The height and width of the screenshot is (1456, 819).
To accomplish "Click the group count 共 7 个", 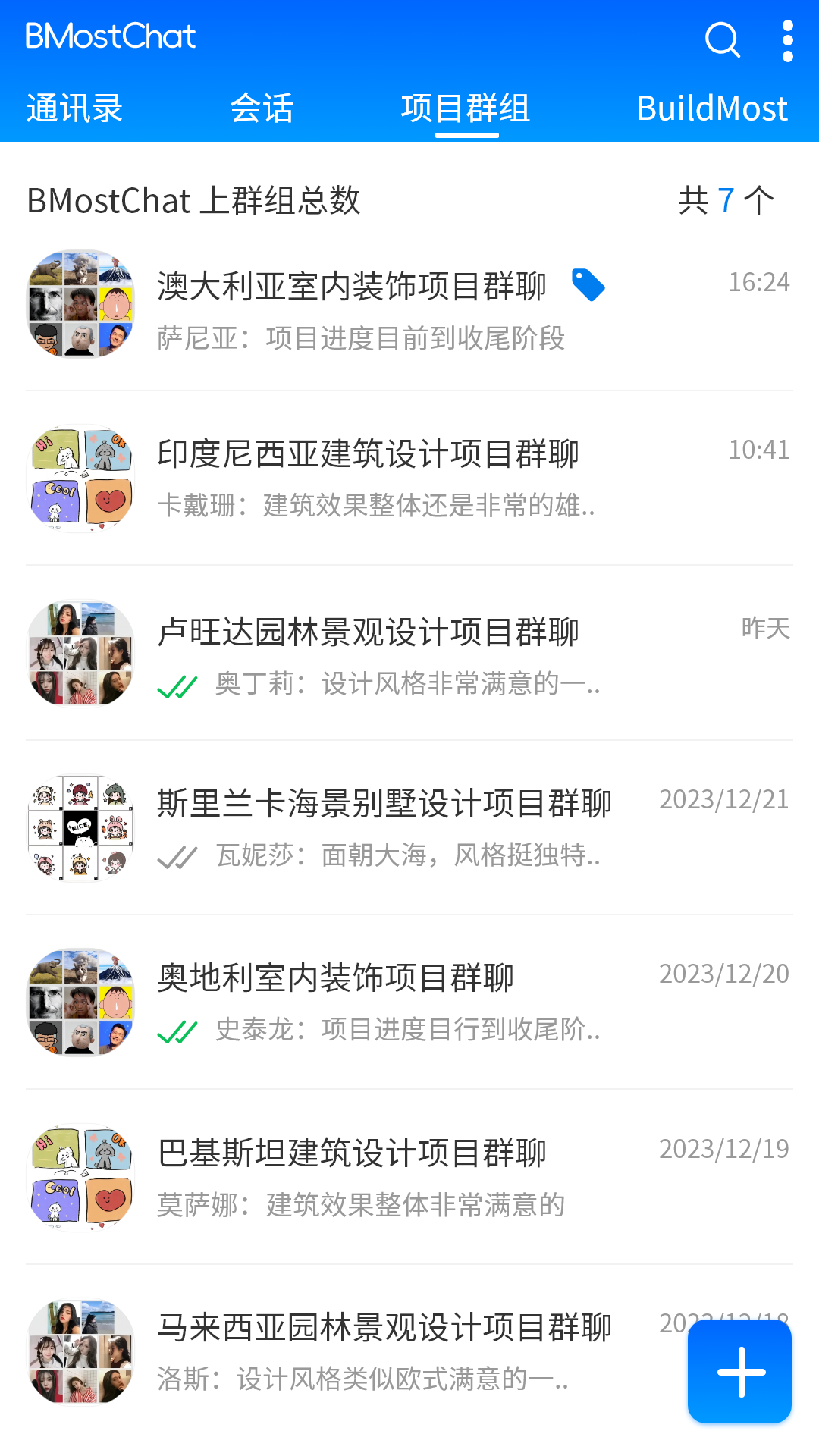I will 725,199.
